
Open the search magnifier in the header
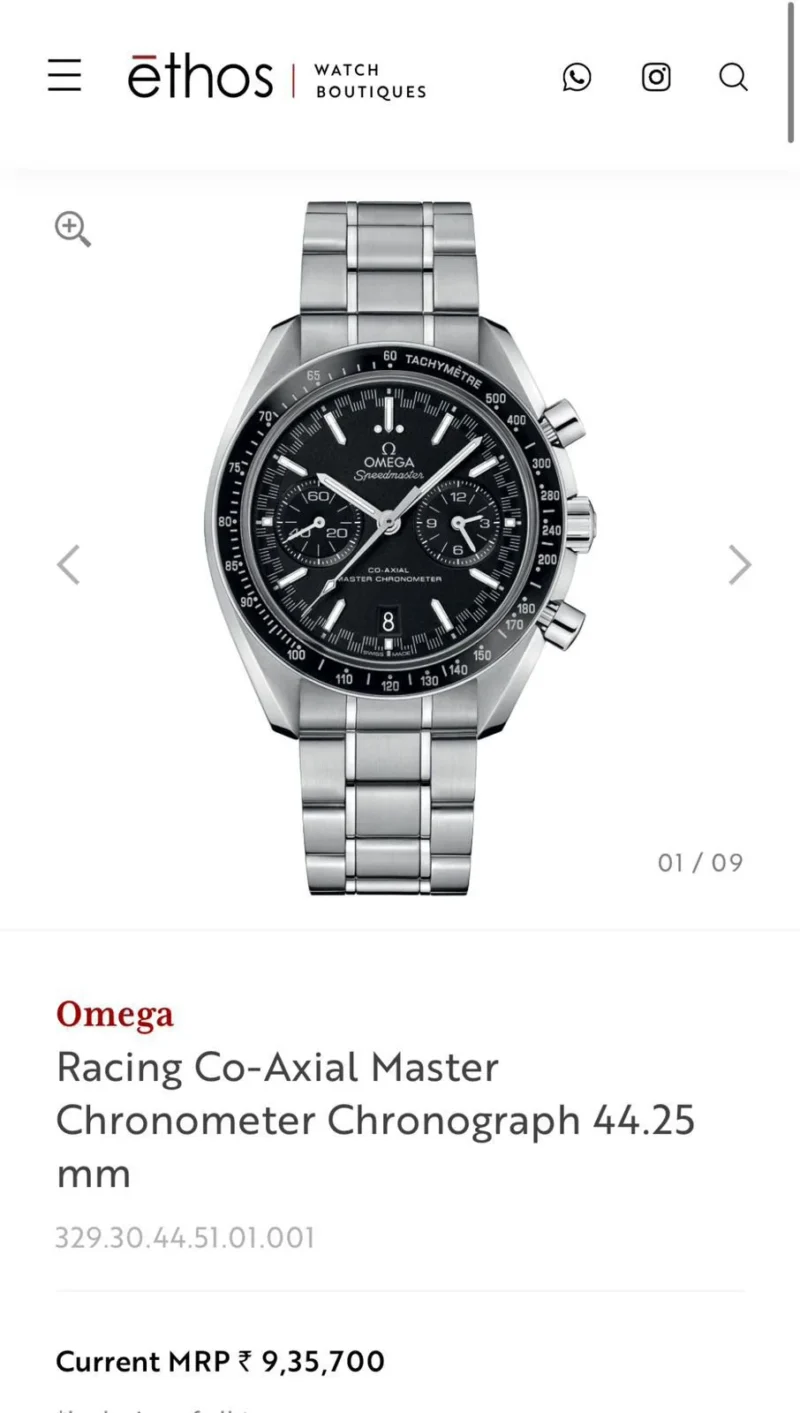coord(733,77)
